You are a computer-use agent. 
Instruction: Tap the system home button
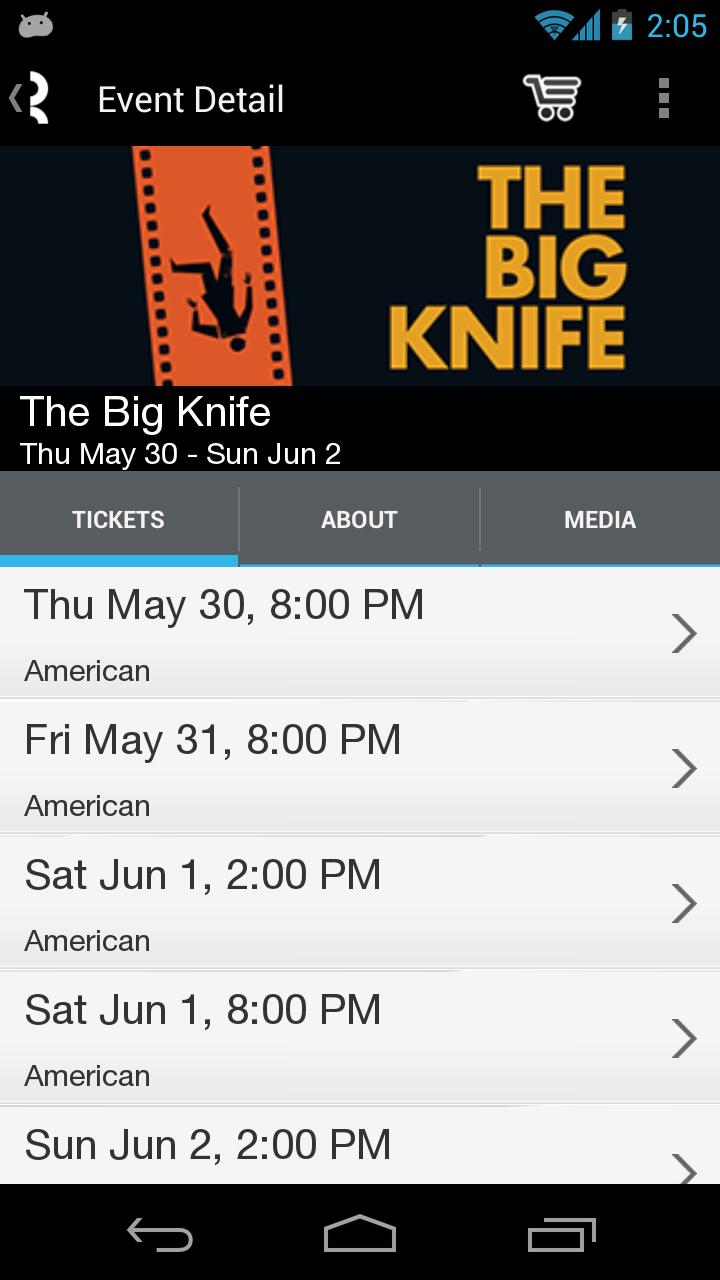(360, 1233)
